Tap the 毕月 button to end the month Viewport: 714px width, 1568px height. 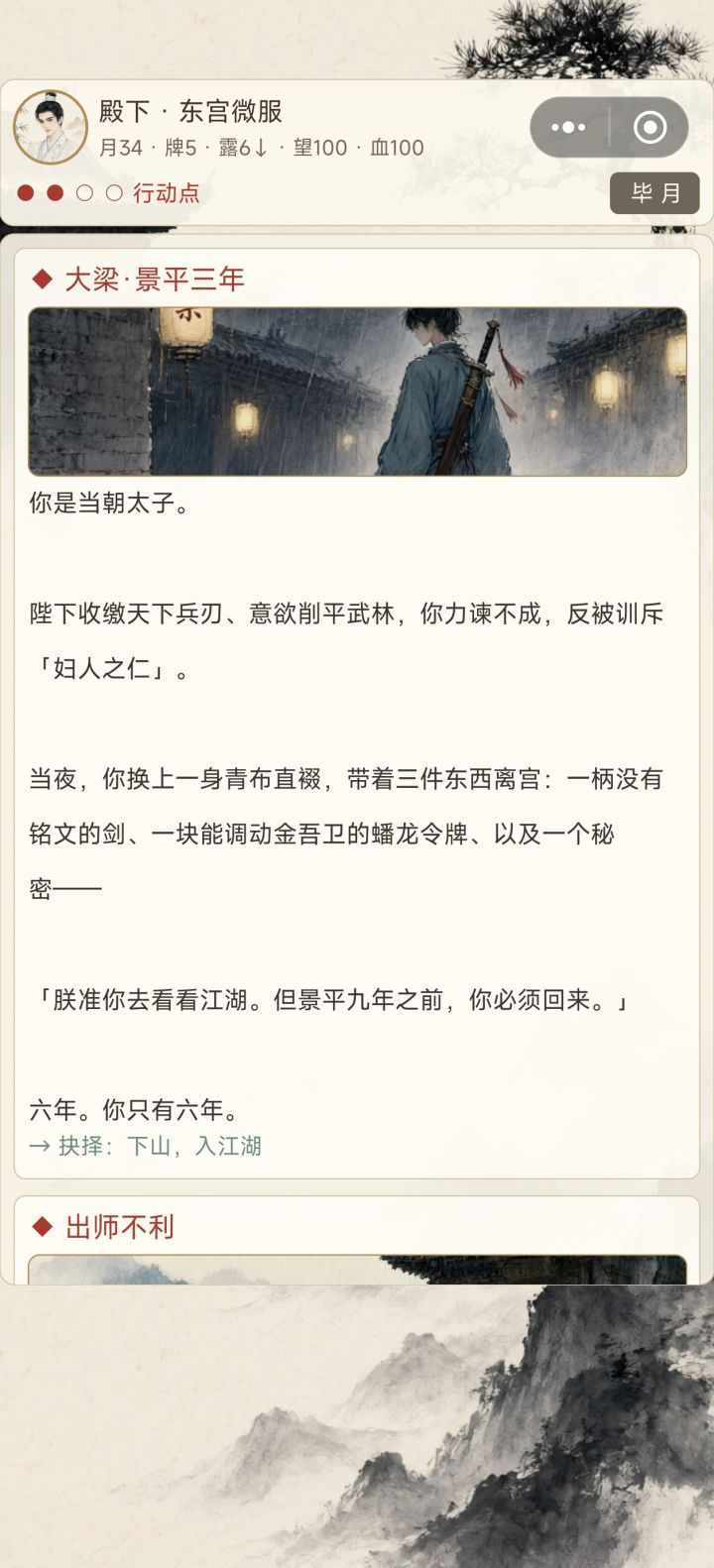click(x=654, y=193)
